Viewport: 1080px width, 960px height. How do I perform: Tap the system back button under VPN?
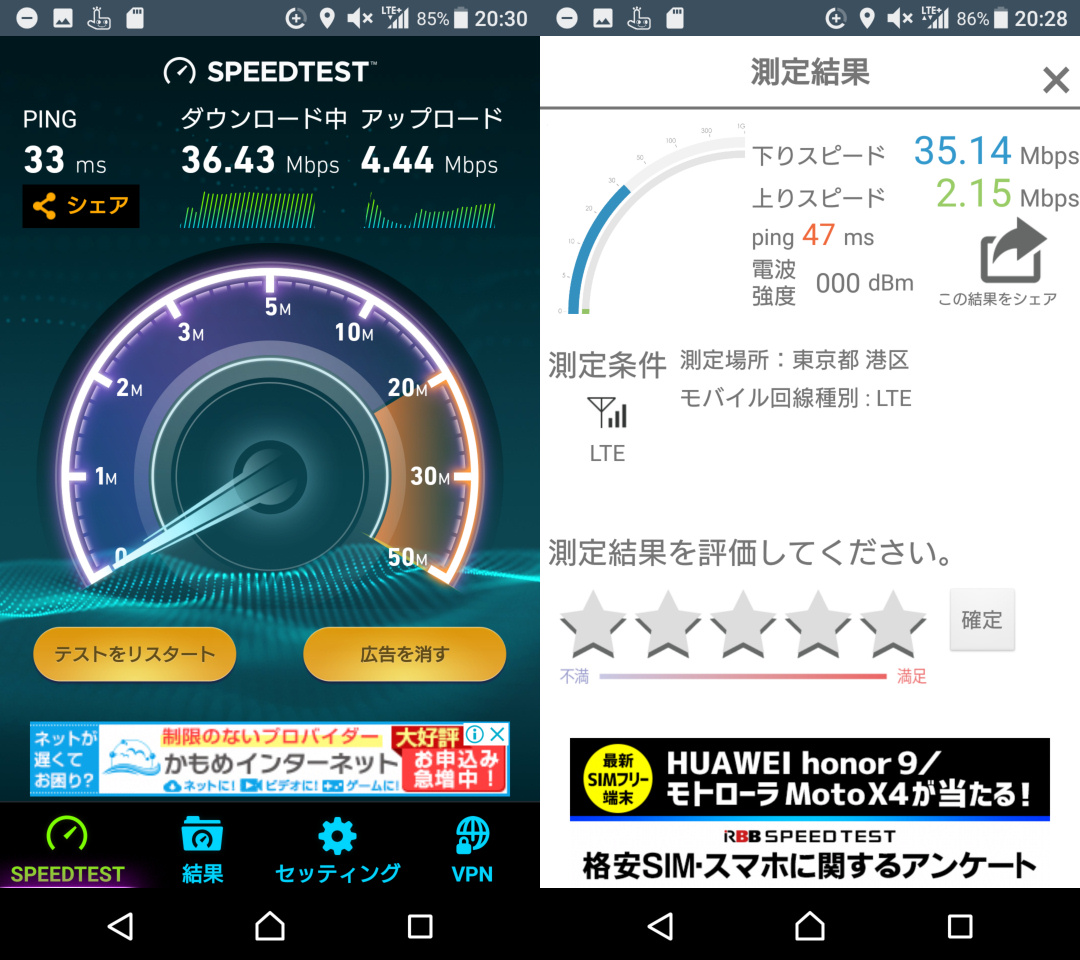pos(121,926)
